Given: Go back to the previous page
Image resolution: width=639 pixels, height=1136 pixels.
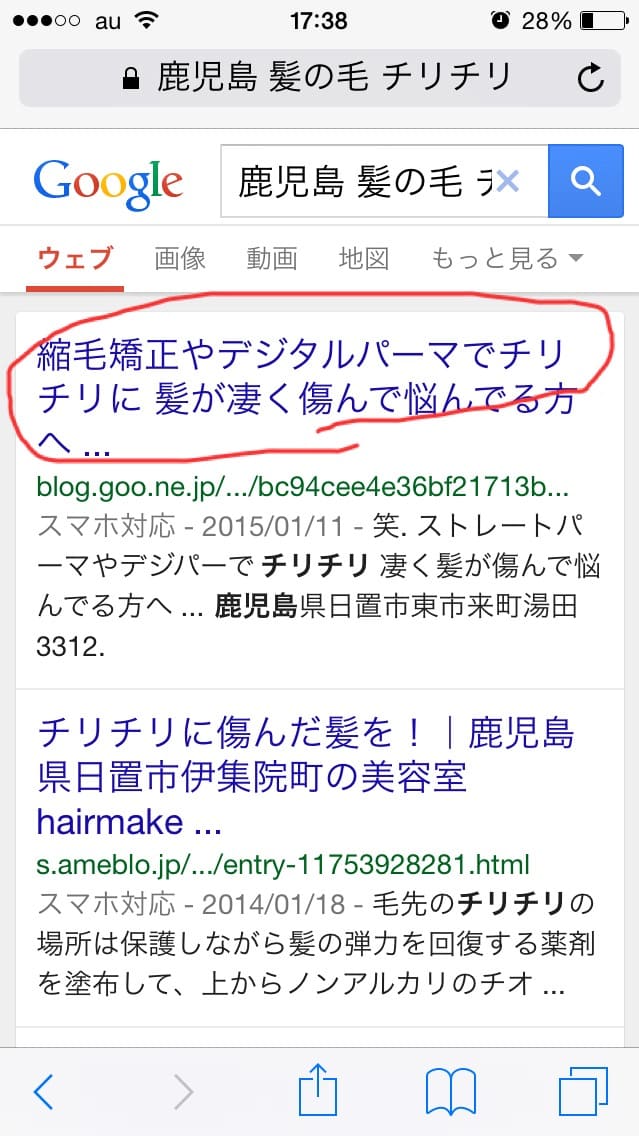Looking at the screenshot, I should [43, 1091].
